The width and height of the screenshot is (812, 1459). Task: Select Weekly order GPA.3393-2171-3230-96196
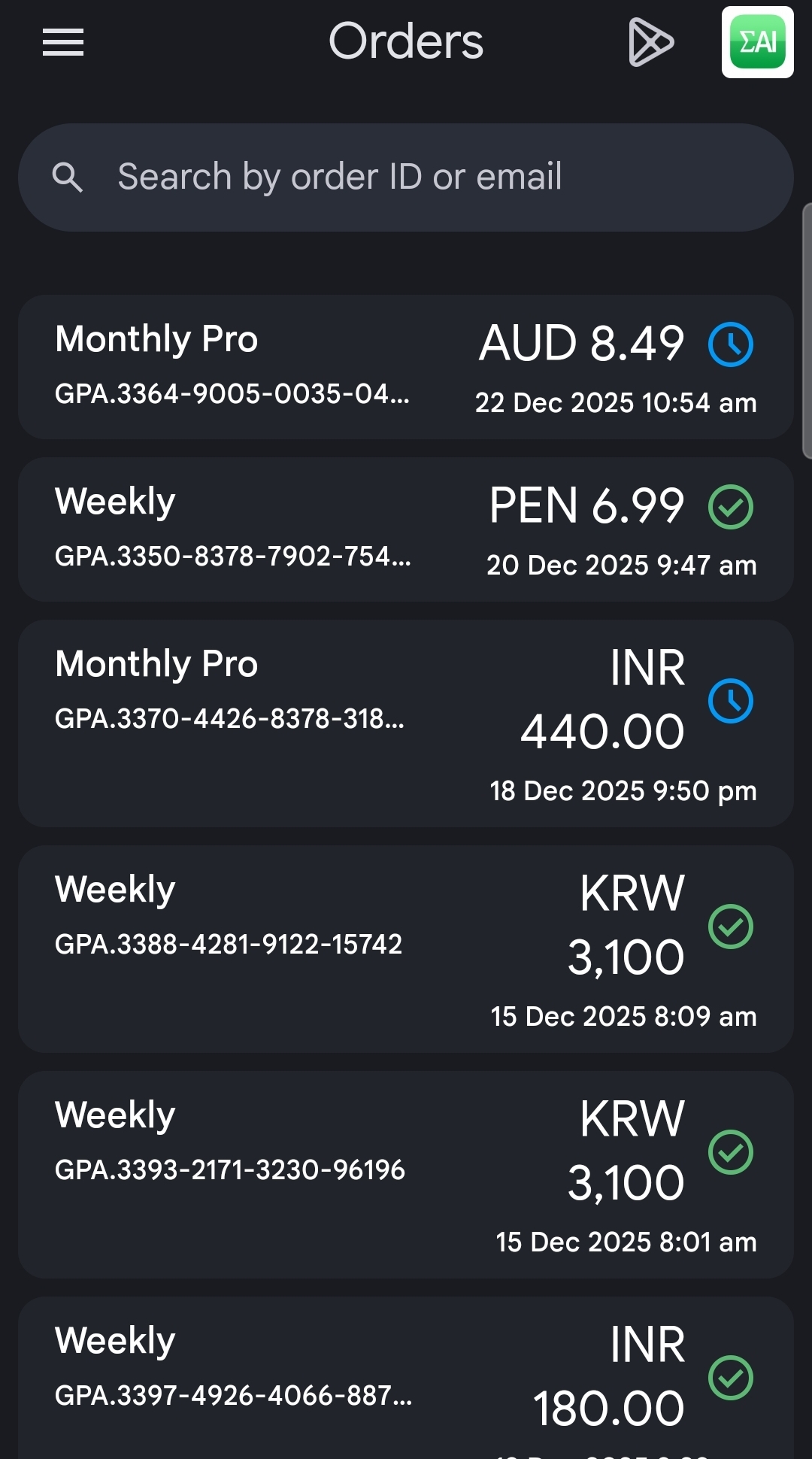406,1175
